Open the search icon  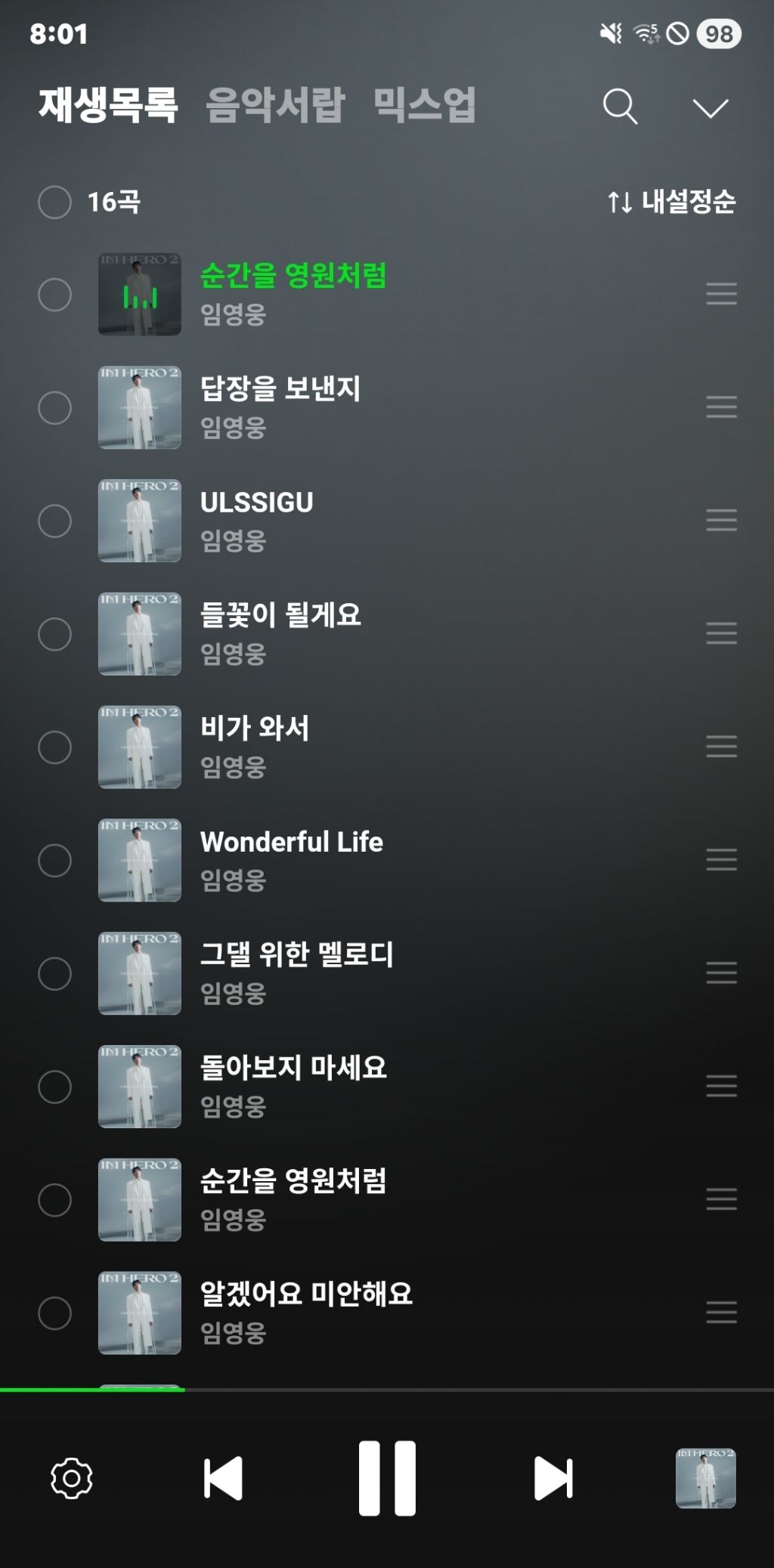click(620, 107)
